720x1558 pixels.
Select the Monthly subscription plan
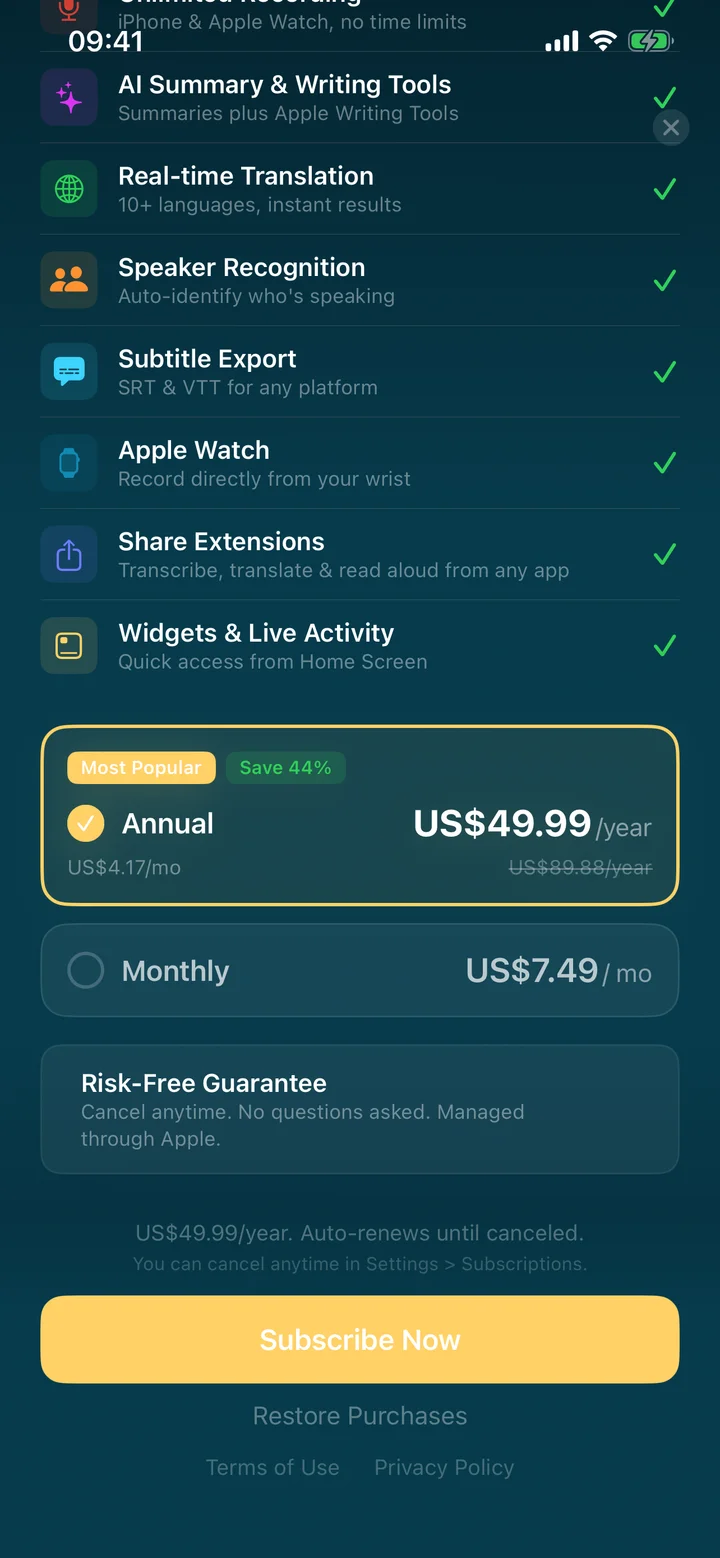[360, 970]
